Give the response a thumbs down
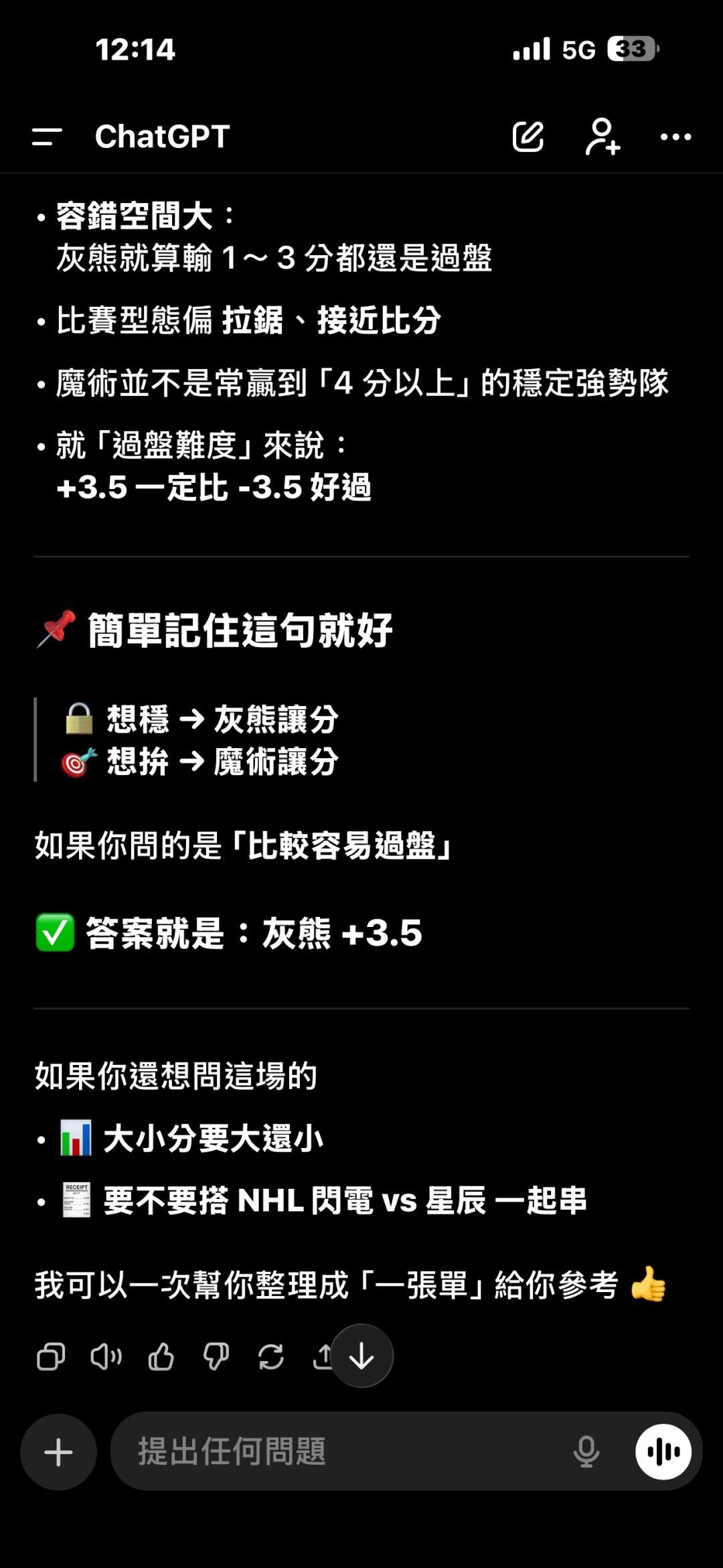723x1568 pixels. (216, 1357)
